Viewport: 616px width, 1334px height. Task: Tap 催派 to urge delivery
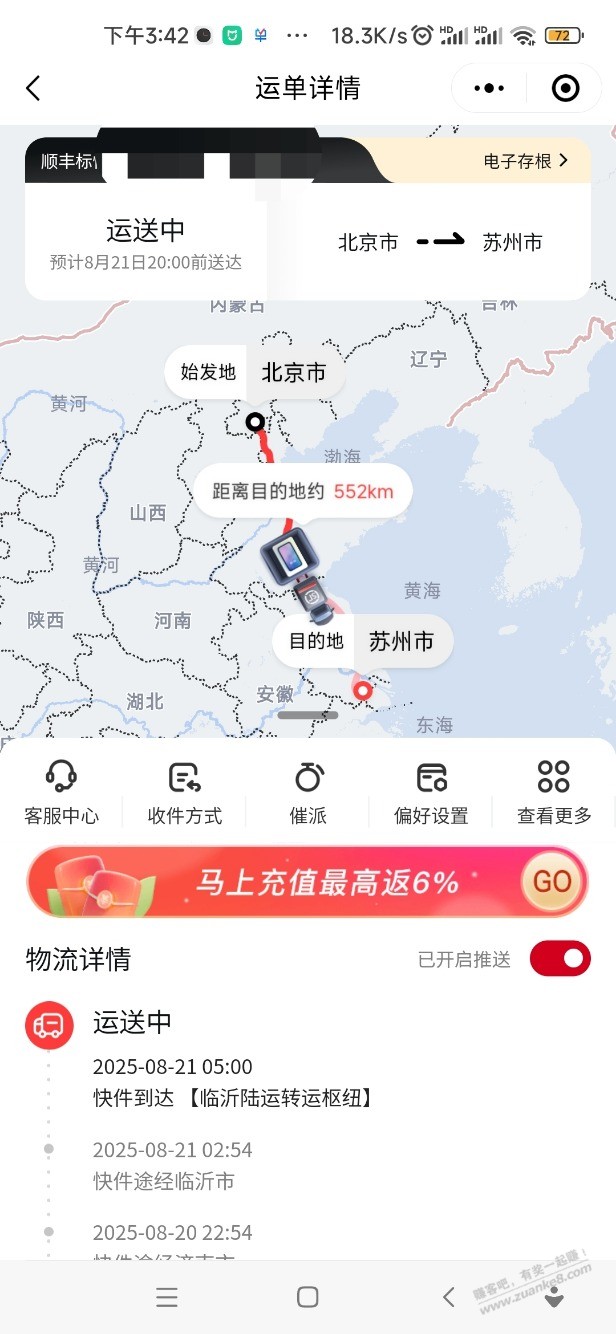pos(308,791)
